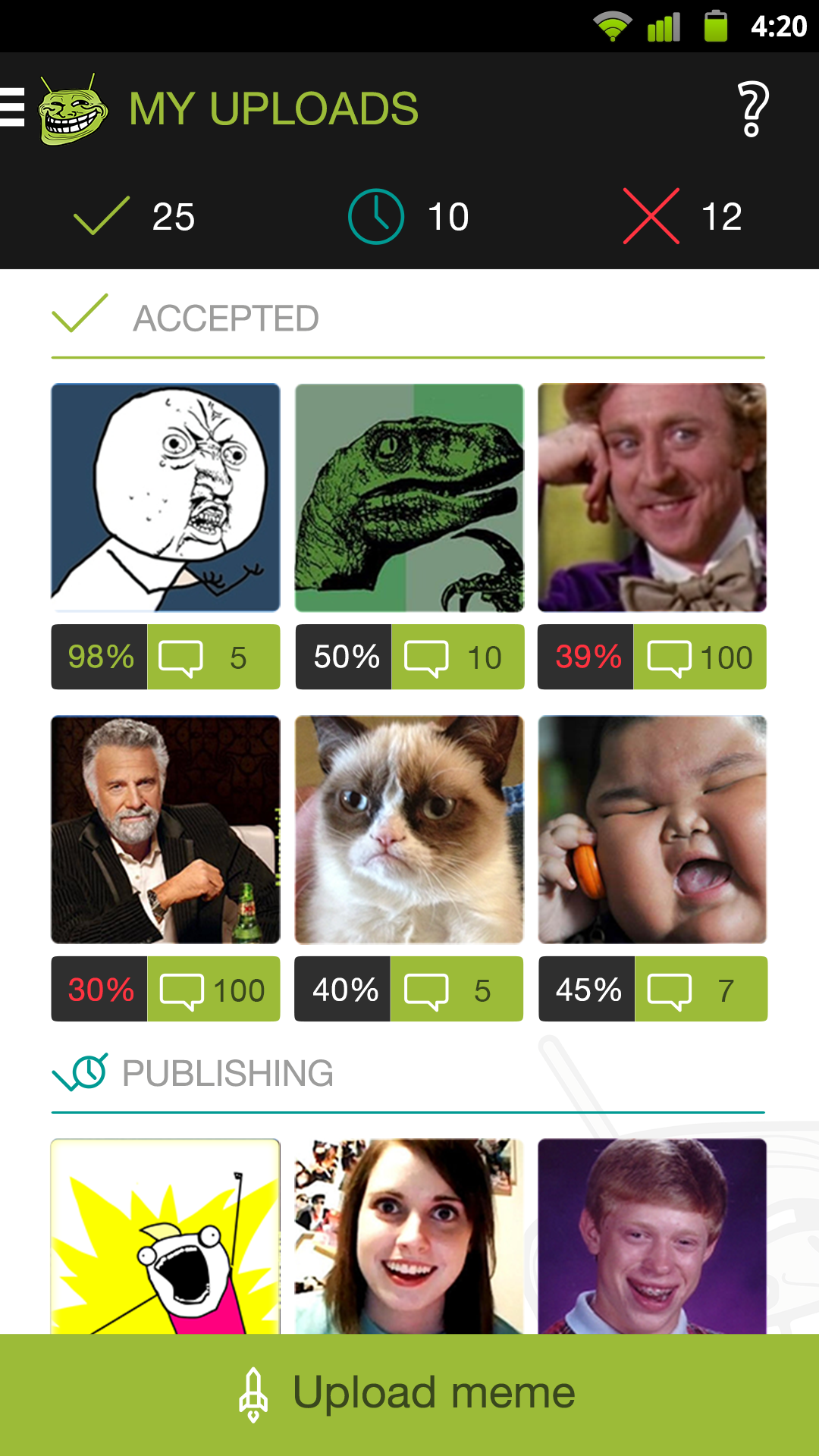Open the Willy Wonka meme

[x=652, y=497]
